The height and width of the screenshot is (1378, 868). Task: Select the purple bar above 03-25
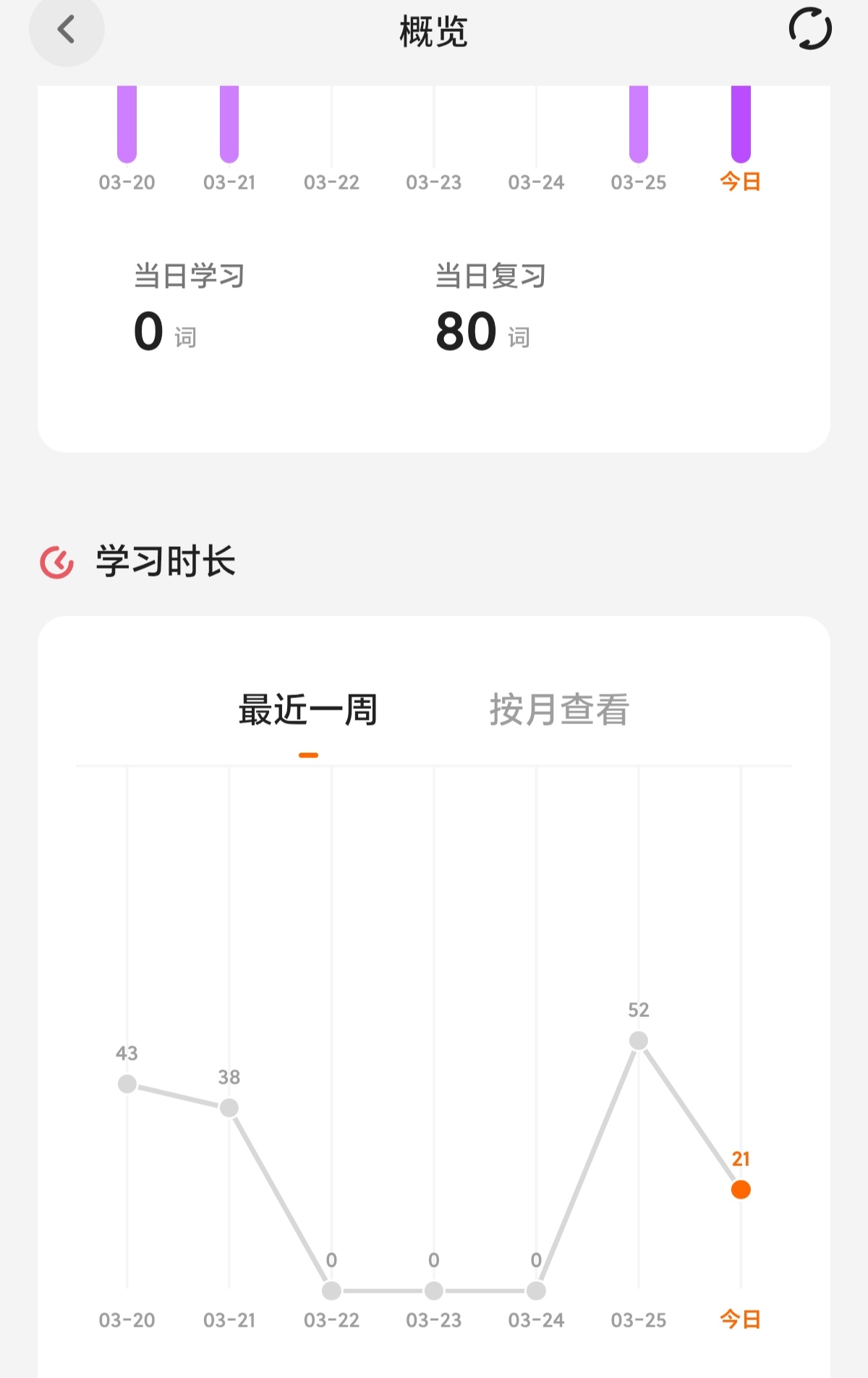click(639, 123)
